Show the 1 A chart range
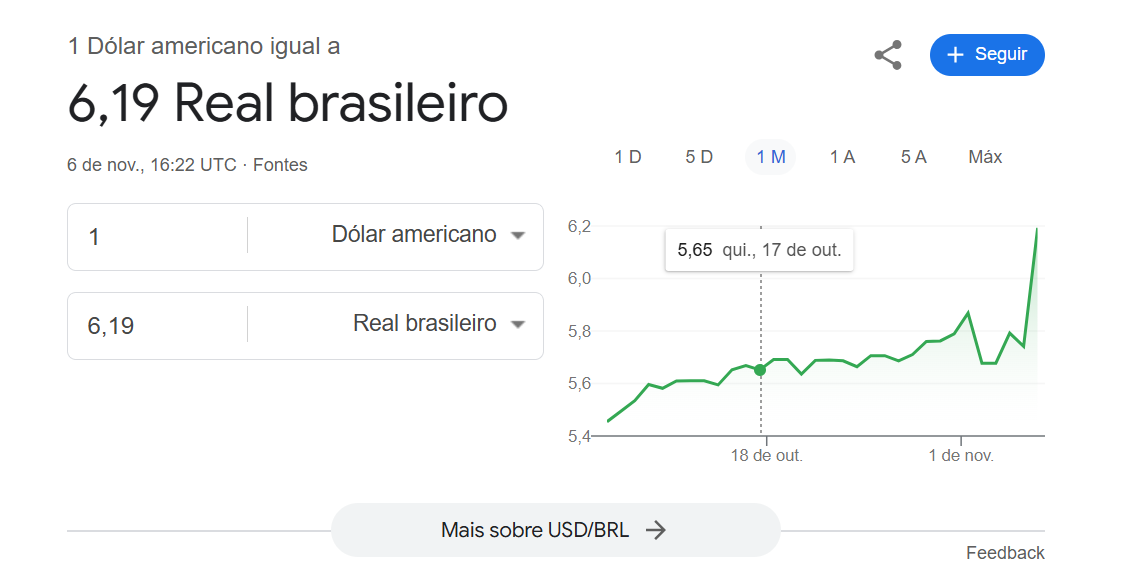Image resolution: width=1121 pixels, height=587 pixels. (x=842, y=157)
